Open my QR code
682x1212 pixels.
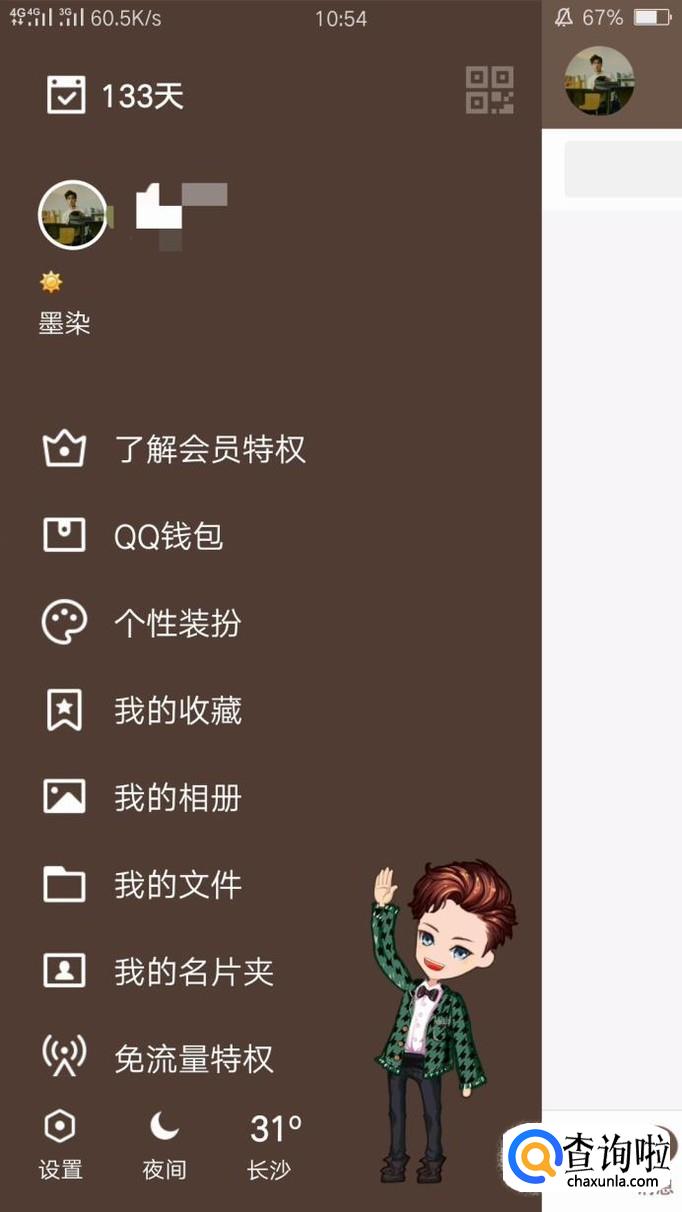pos(489,90)
